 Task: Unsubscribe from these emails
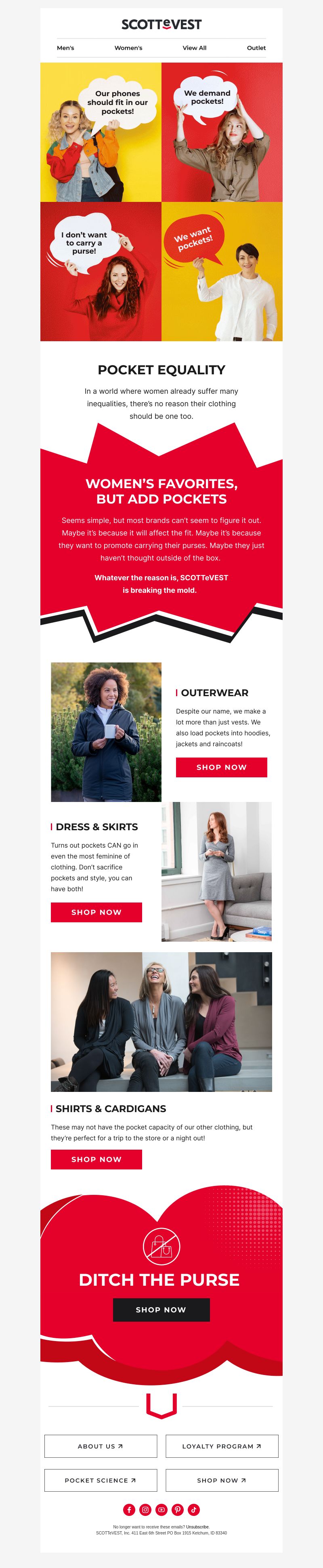coord(197,1526)
